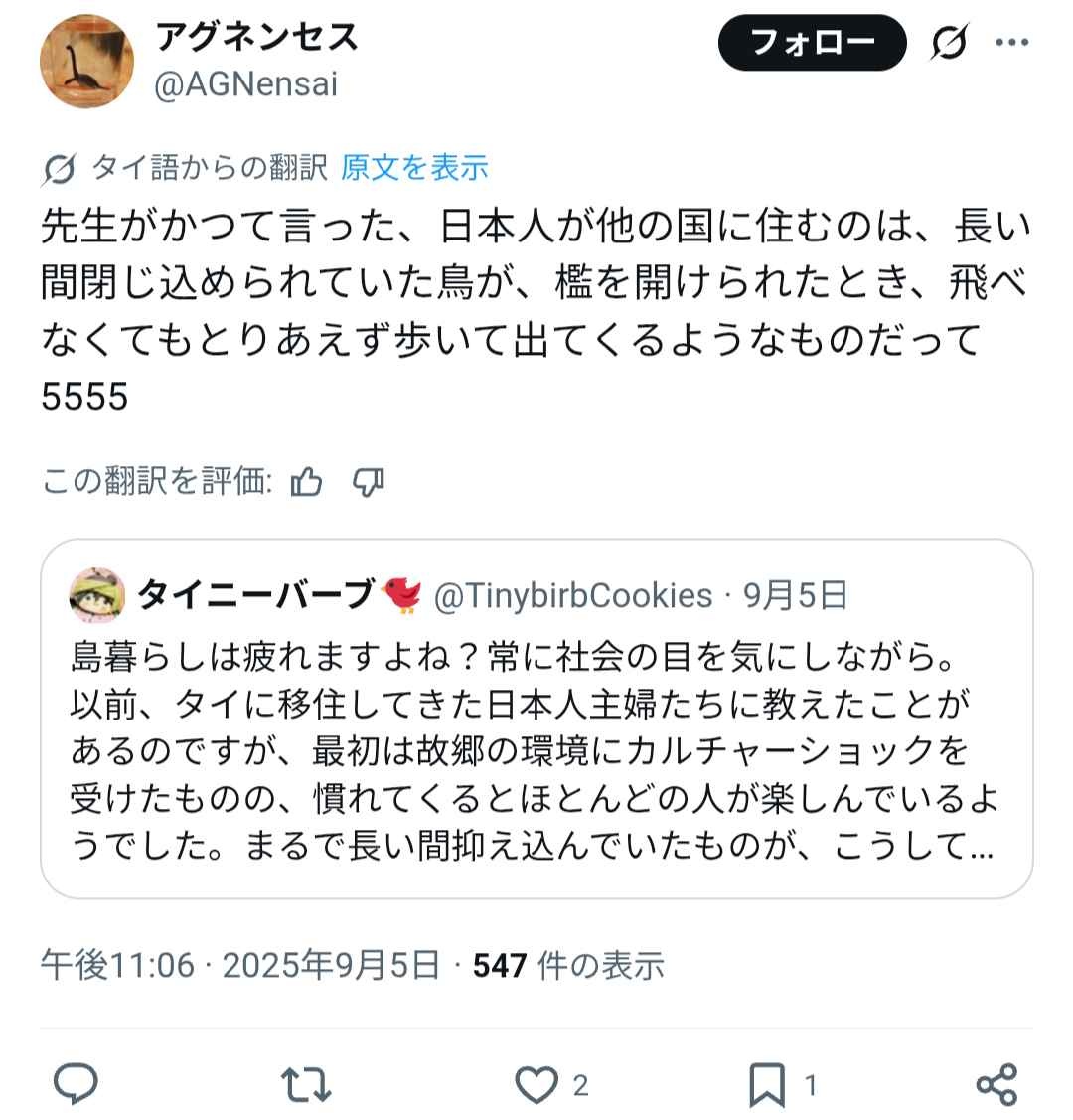Show the original text via 原文を表示
This screenshot has height=1120, width=1073.
[x=414, y=168]
